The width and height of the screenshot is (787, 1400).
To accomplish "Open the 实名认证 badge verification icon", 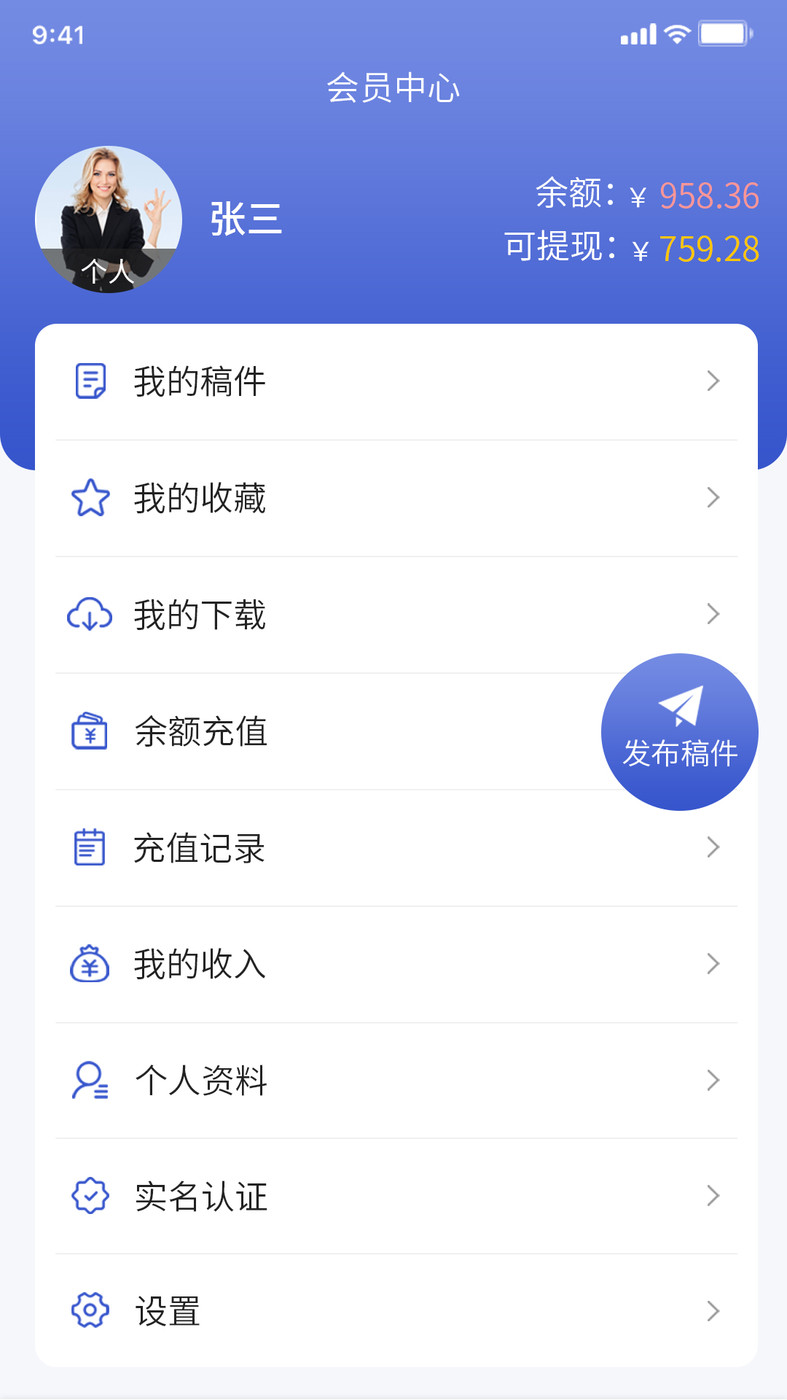I will click(x=90, y=1196).
